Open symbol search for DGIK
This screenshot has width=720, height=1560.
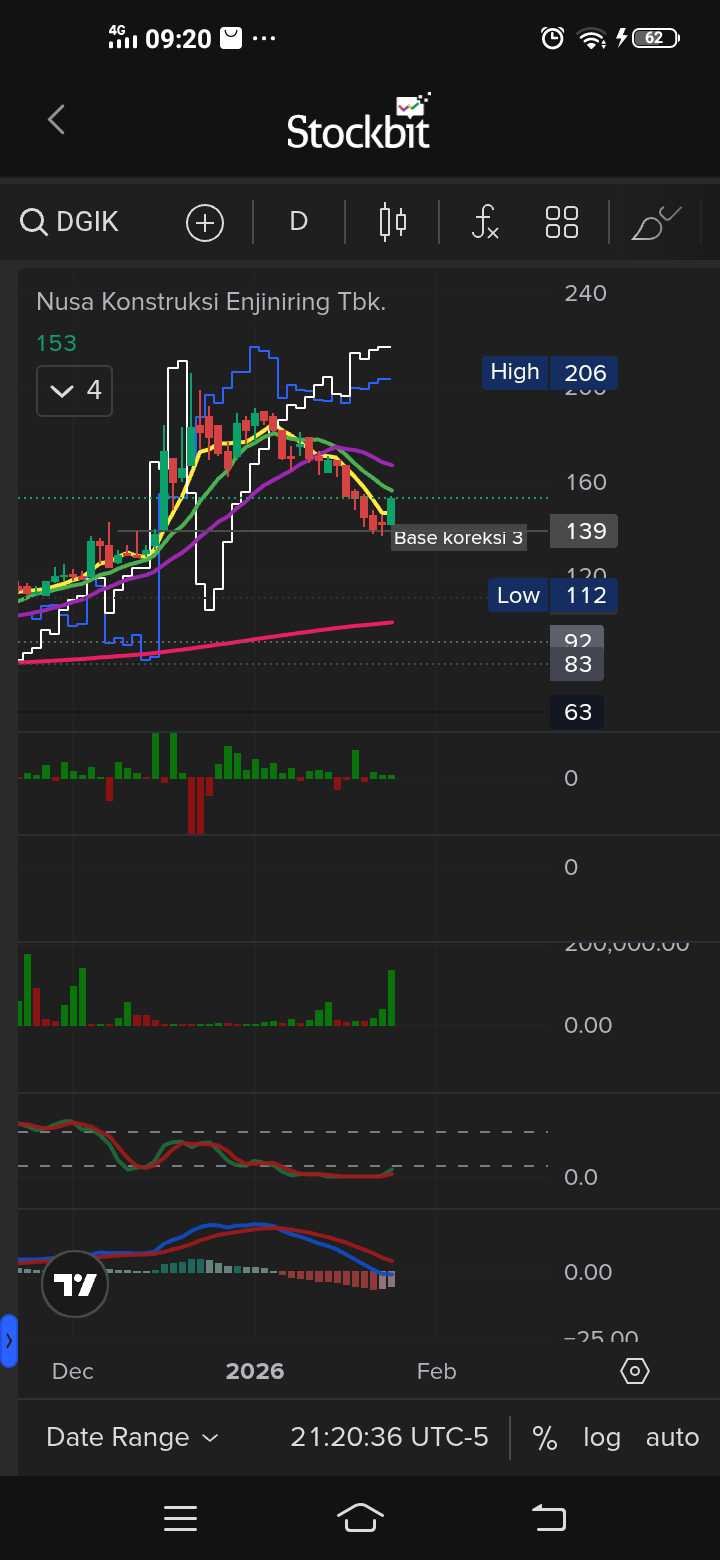pos(70,222)
